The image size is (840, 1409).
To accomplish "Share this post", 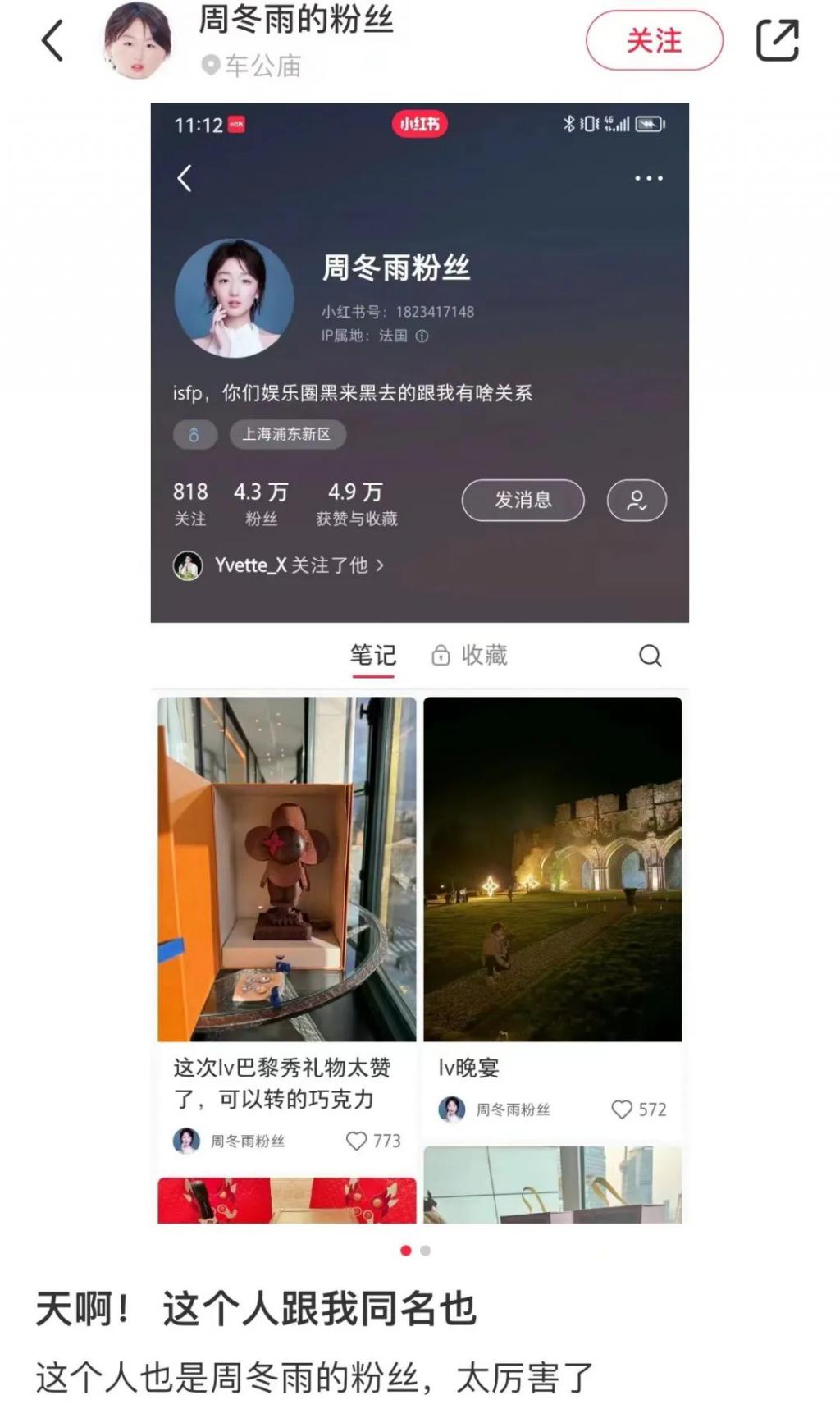I will [x=776, y=41].
